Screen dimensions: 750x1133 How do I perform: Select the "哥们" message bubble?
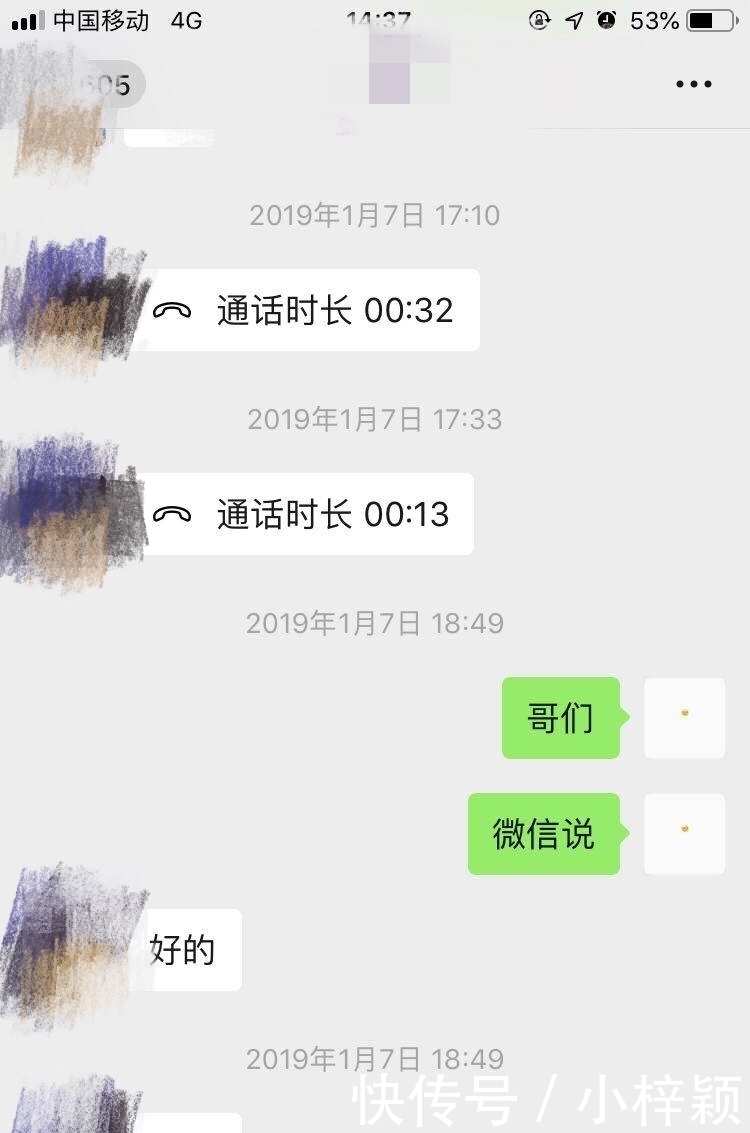pyautogui.click(x=560, y=718)
